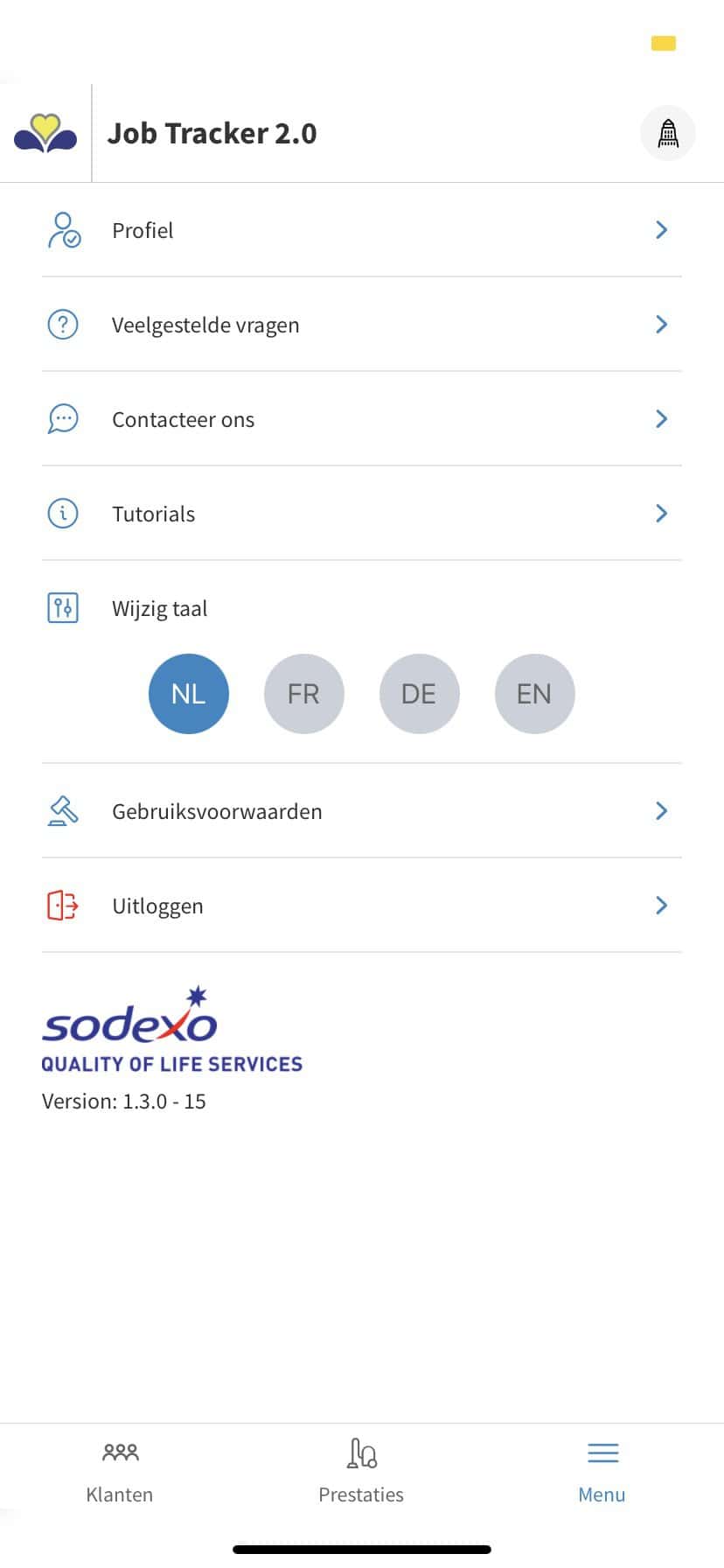The height and width of the screenshot is (1568, 724).
Task: Switch language to DE
Action: click(x=420, y=694)
